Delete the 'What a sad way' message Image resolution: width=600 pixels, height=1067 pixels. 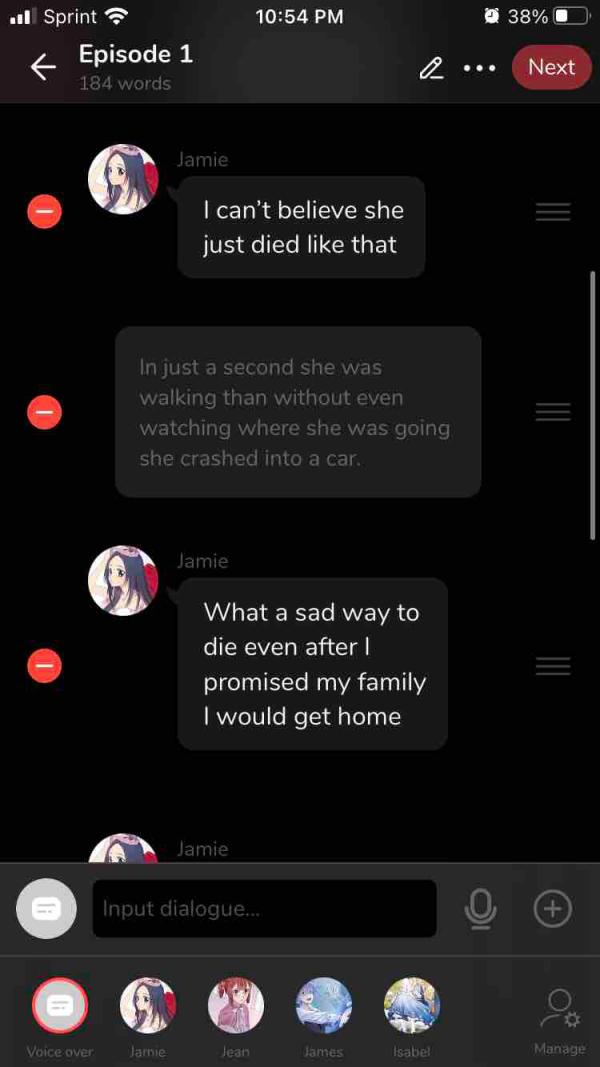tap(44, 665)
